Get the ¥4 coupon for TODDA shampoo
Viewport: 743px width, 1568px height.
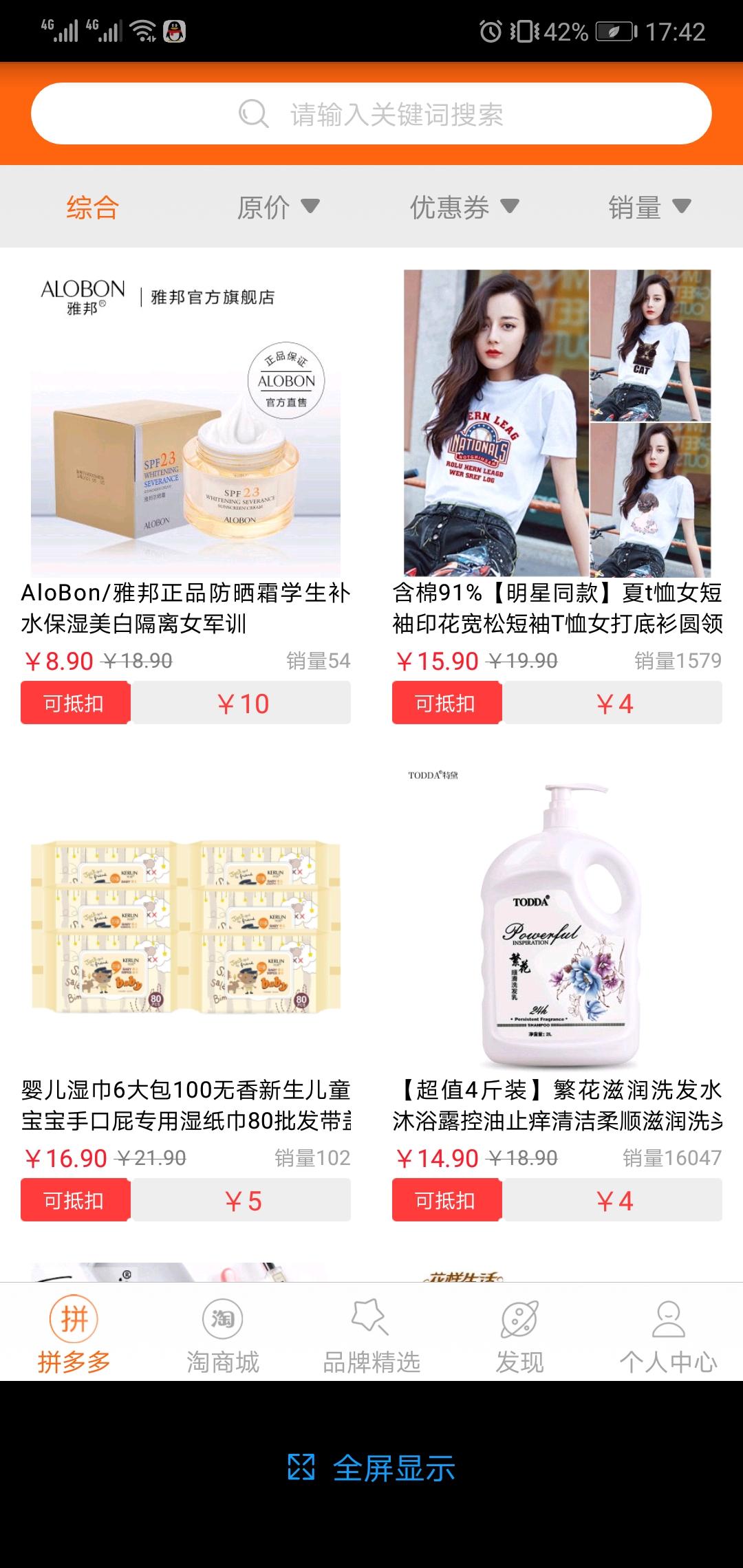pyautogui.click(x=613, y=1201)
